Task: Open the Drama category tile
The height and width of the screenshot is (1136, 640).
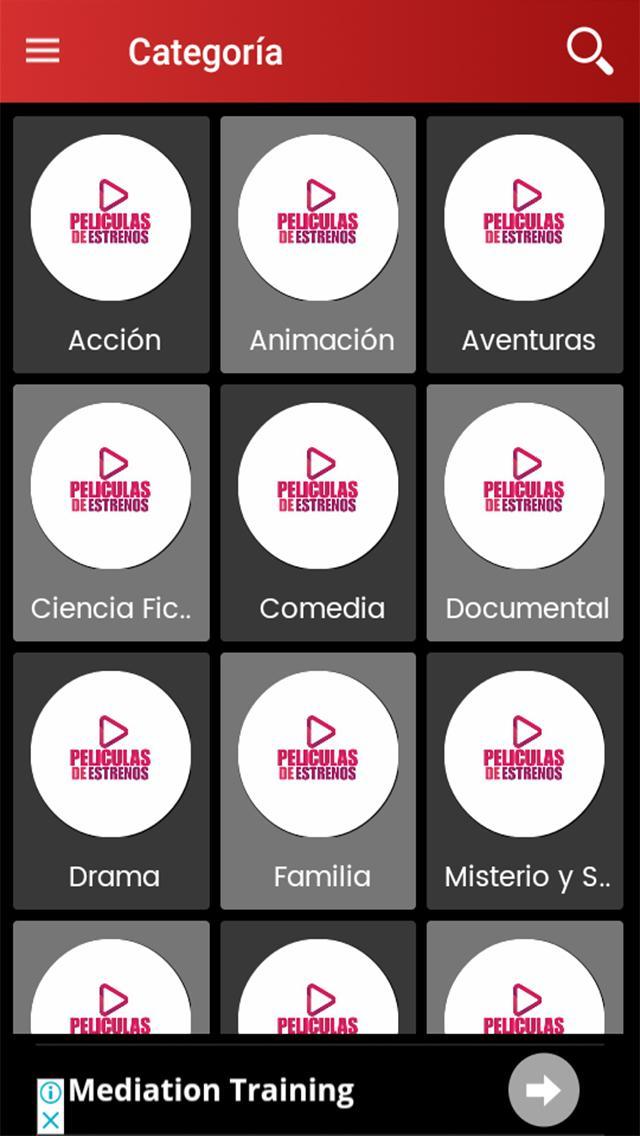Action: click(x=111, y=781)
